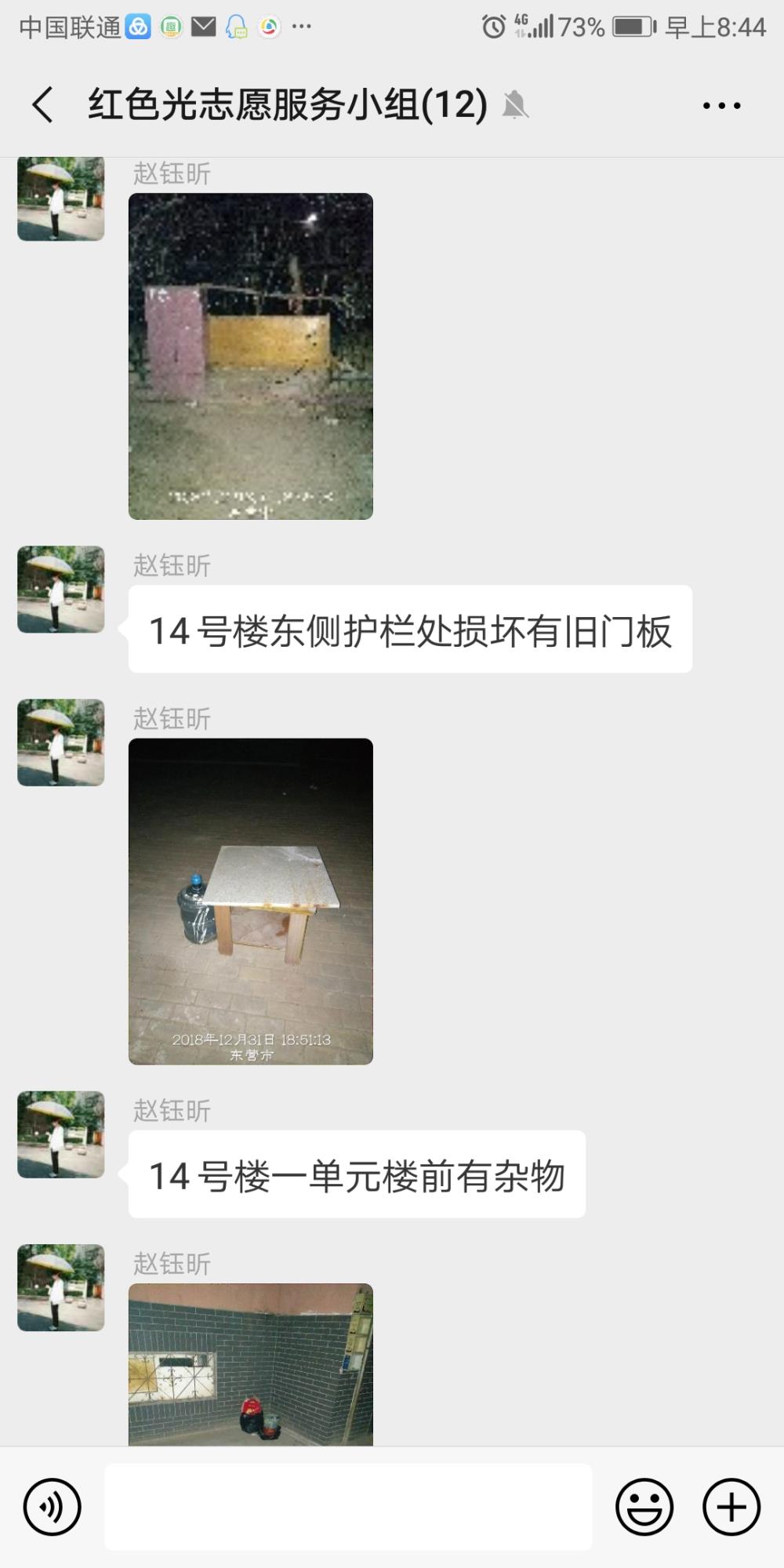Open the photo of the table and water jug
784x1568 pixels.
pos(251,902)
